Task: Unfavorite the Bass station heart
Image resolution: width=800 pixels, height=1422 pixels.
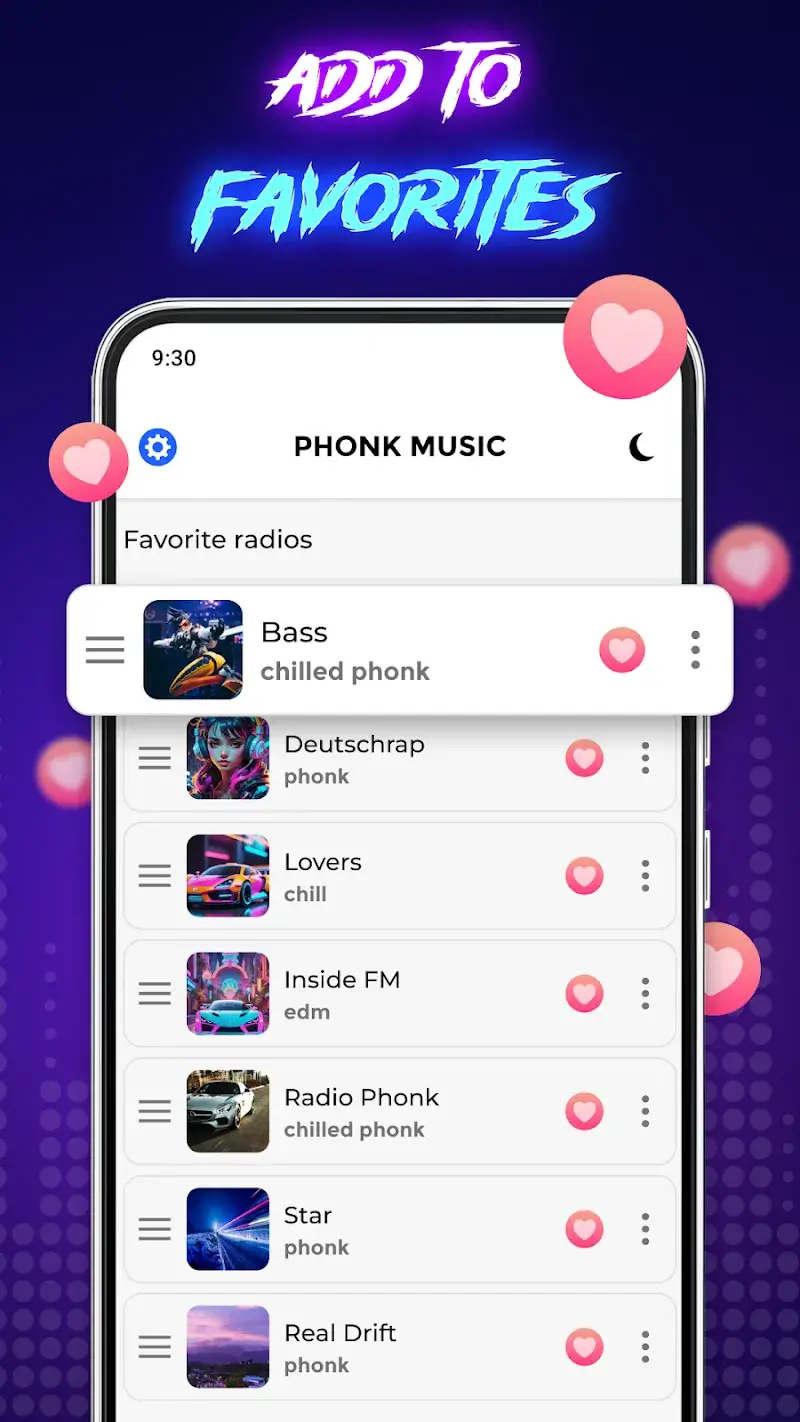Action: pyautogui.click(x=621, y=650)
